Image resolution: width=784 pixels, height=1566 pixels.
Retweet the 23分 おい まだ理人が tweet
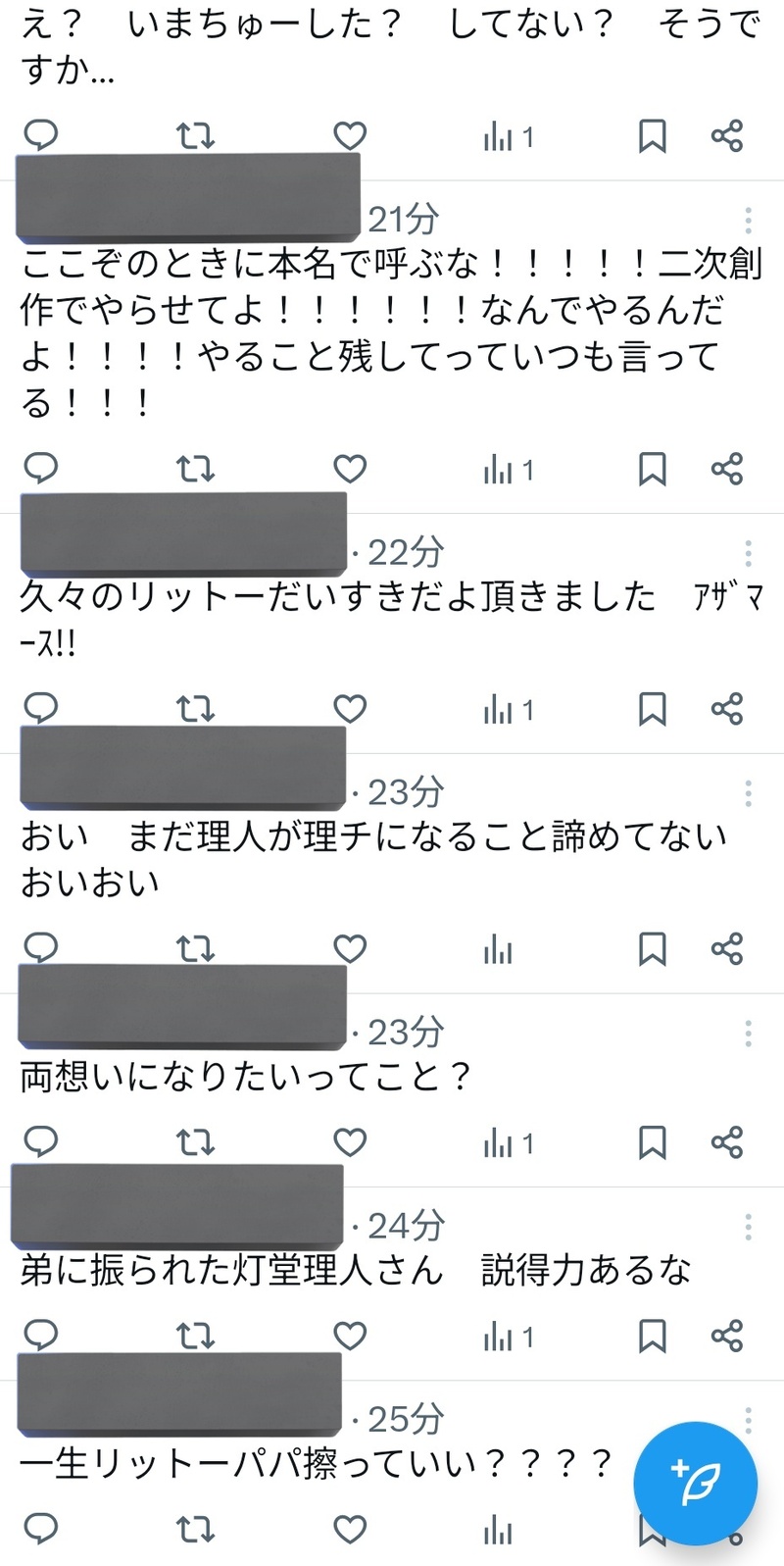[x=195, y=948]
